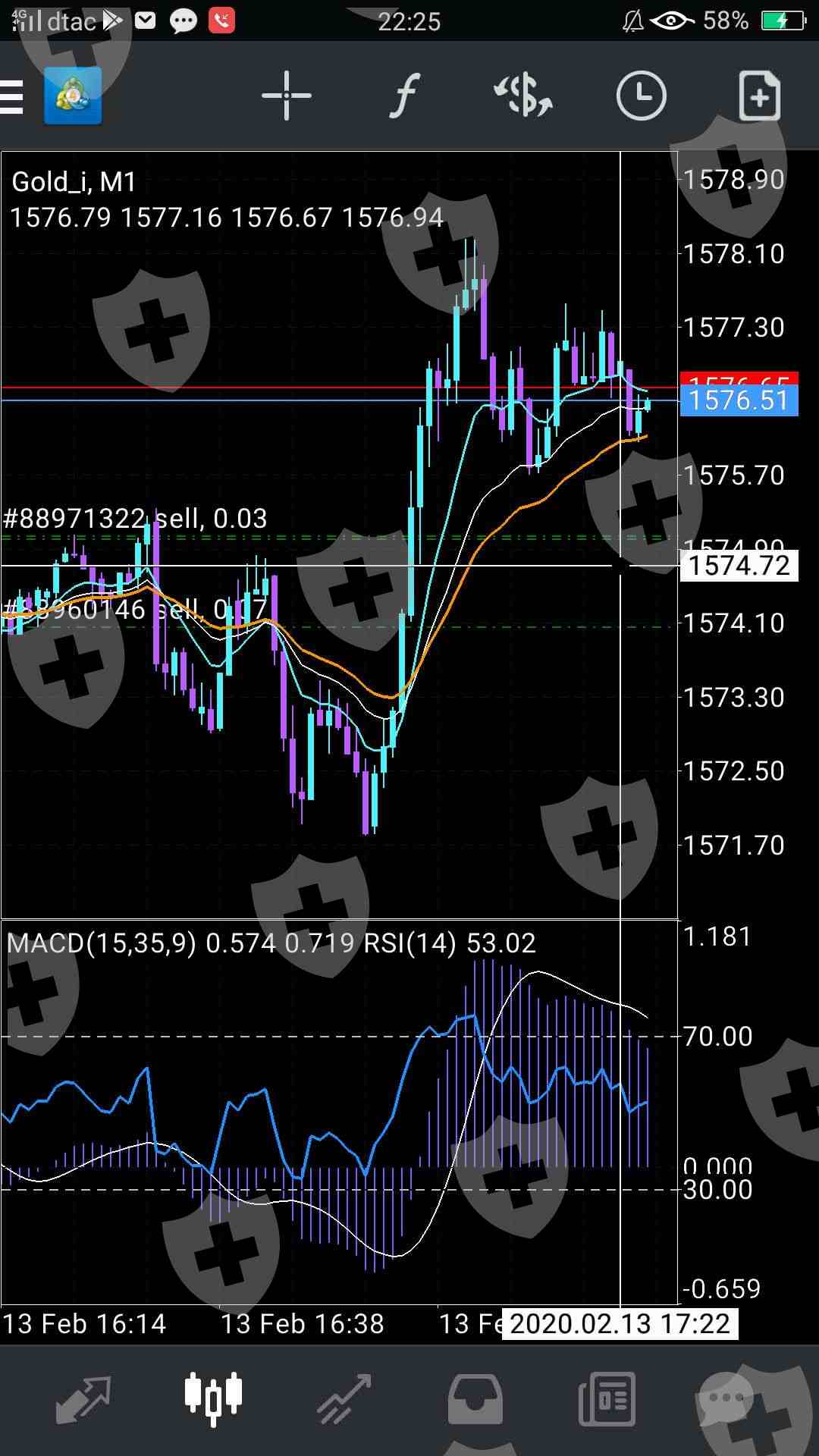Activate the crosshair cursor tool
The width and height of the screenshot is (819, 1456).
[286, 96]
